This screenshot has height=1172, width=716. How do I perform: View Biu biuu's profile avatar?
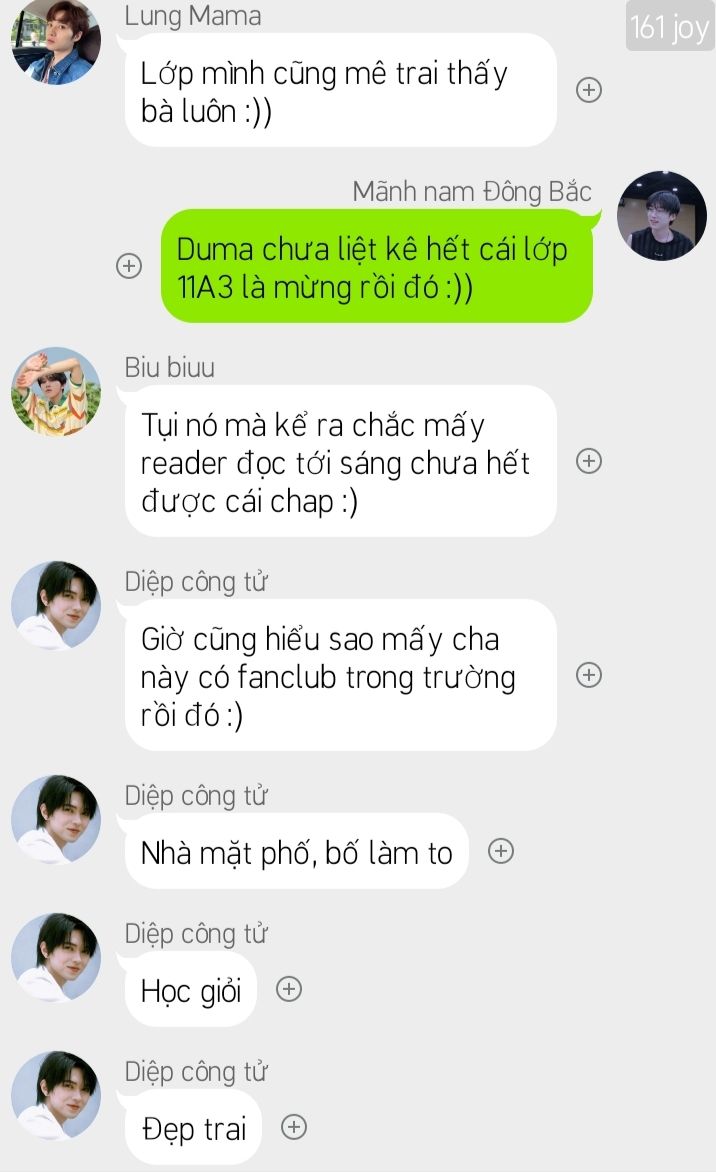(56, 392)
